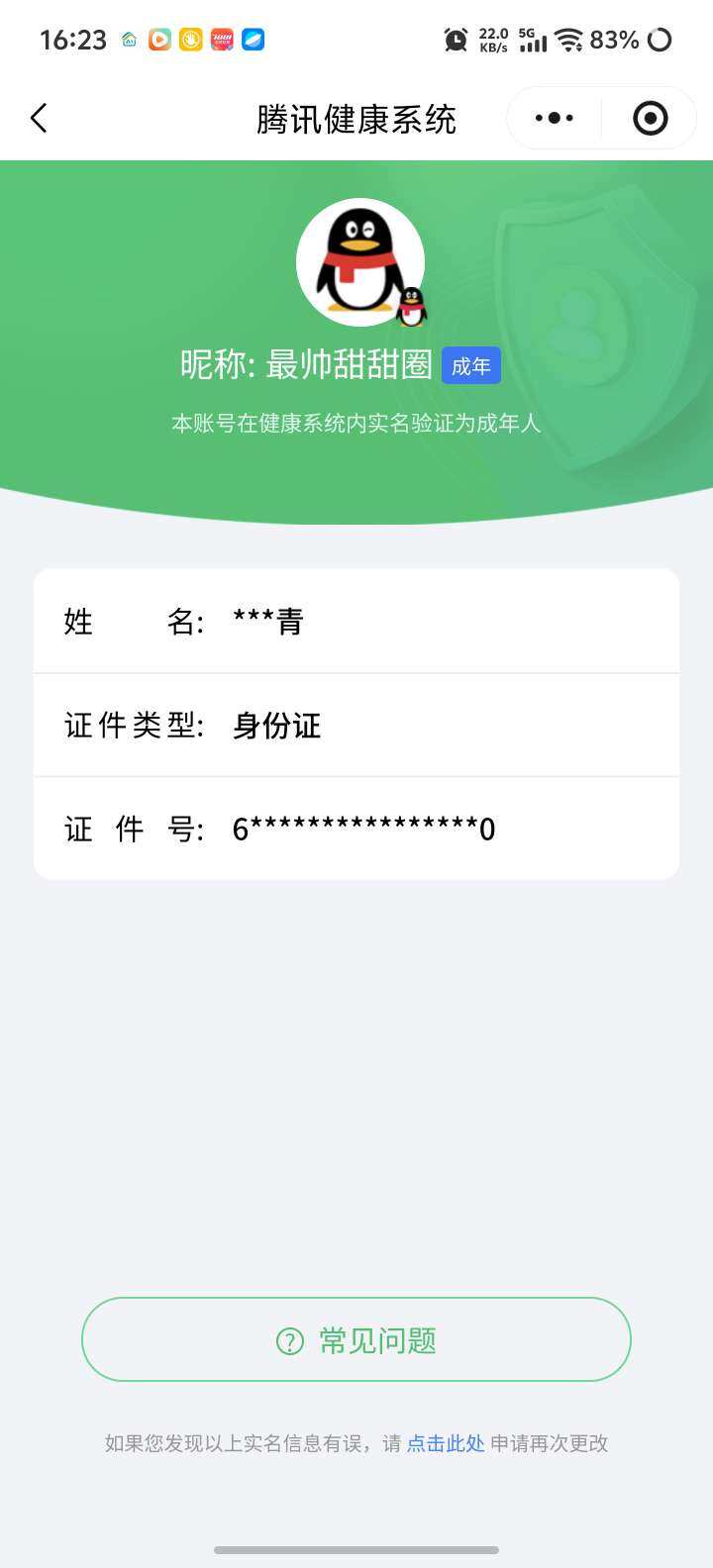Tap the mini program exit circle icon
Image resolution: width=713 pixels, height=1568 pixels.
[x=650, y=118]
